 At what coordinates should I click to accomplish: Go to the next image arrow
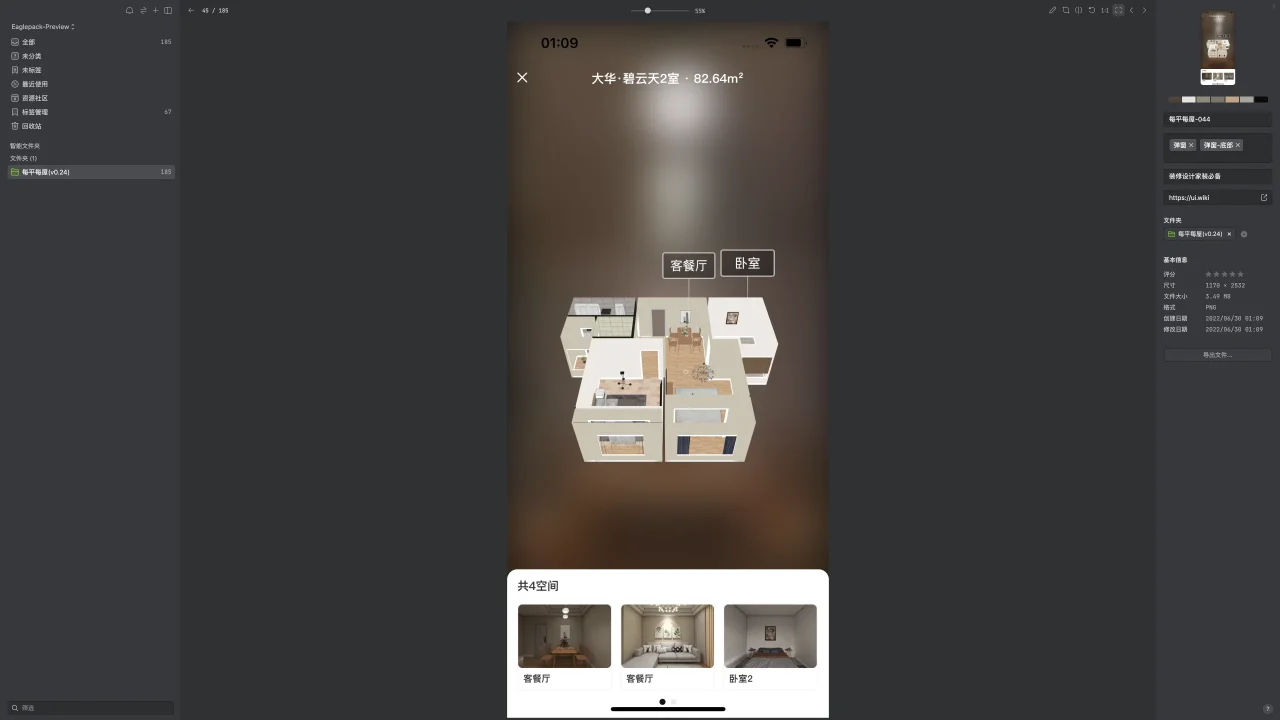point(1144,10)
